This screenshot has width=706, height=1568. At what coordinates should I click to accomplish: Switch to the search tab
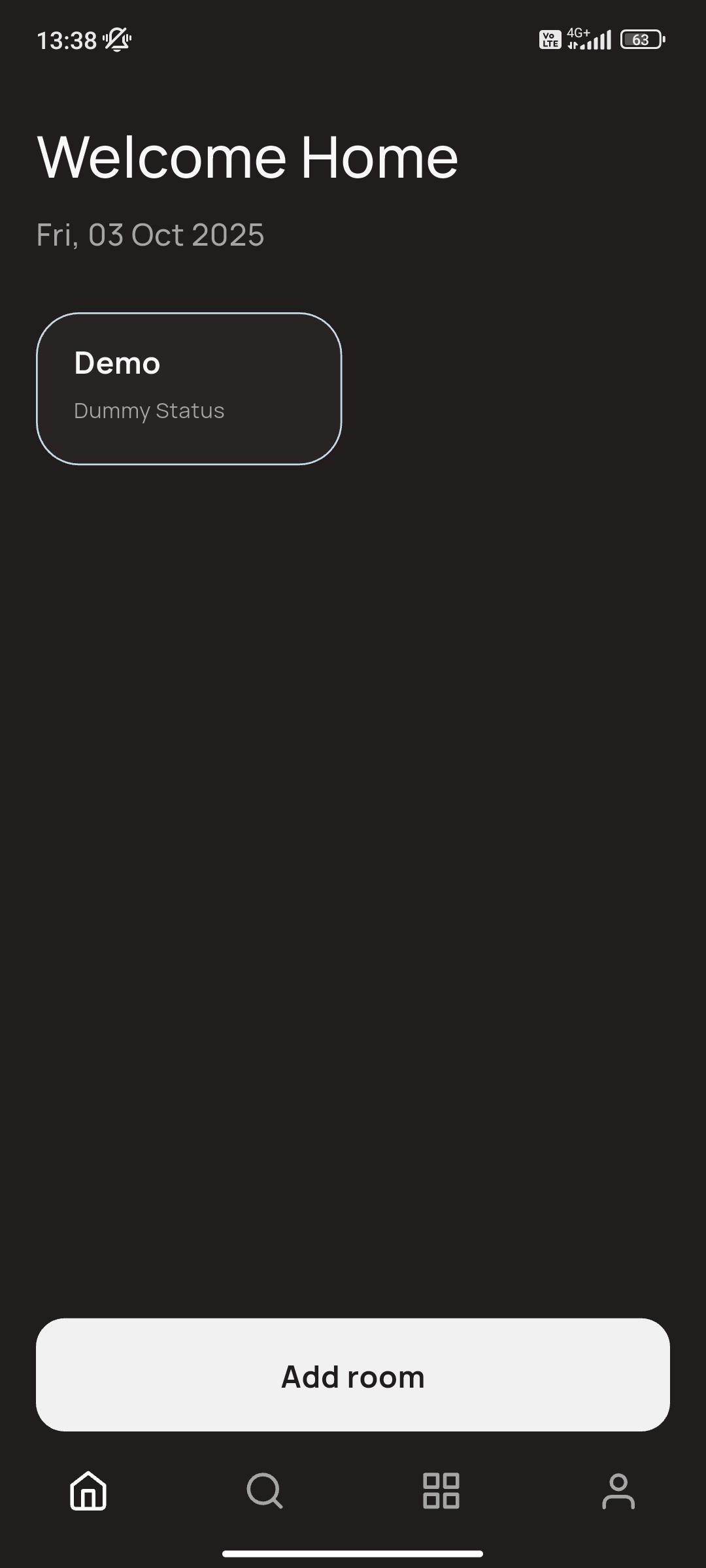[x=265, y=1490]
